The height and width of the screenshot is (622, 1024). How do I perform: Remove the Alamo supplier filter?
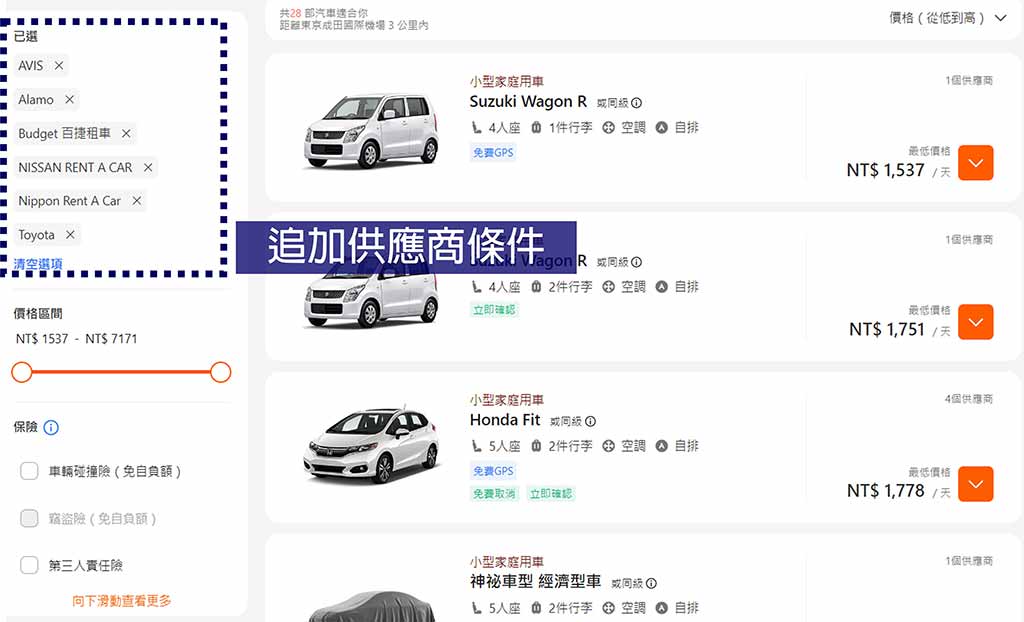tap(69, 99)
